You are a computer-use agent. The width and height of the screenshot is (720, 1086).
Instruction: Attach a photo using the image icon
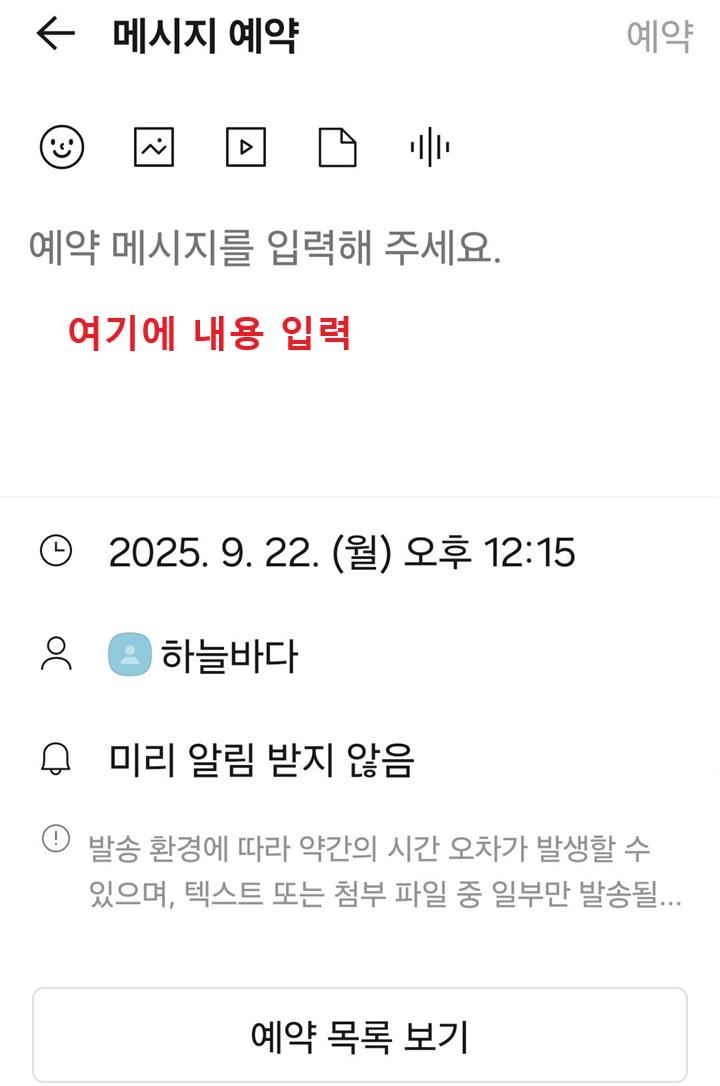coord(153,147)
